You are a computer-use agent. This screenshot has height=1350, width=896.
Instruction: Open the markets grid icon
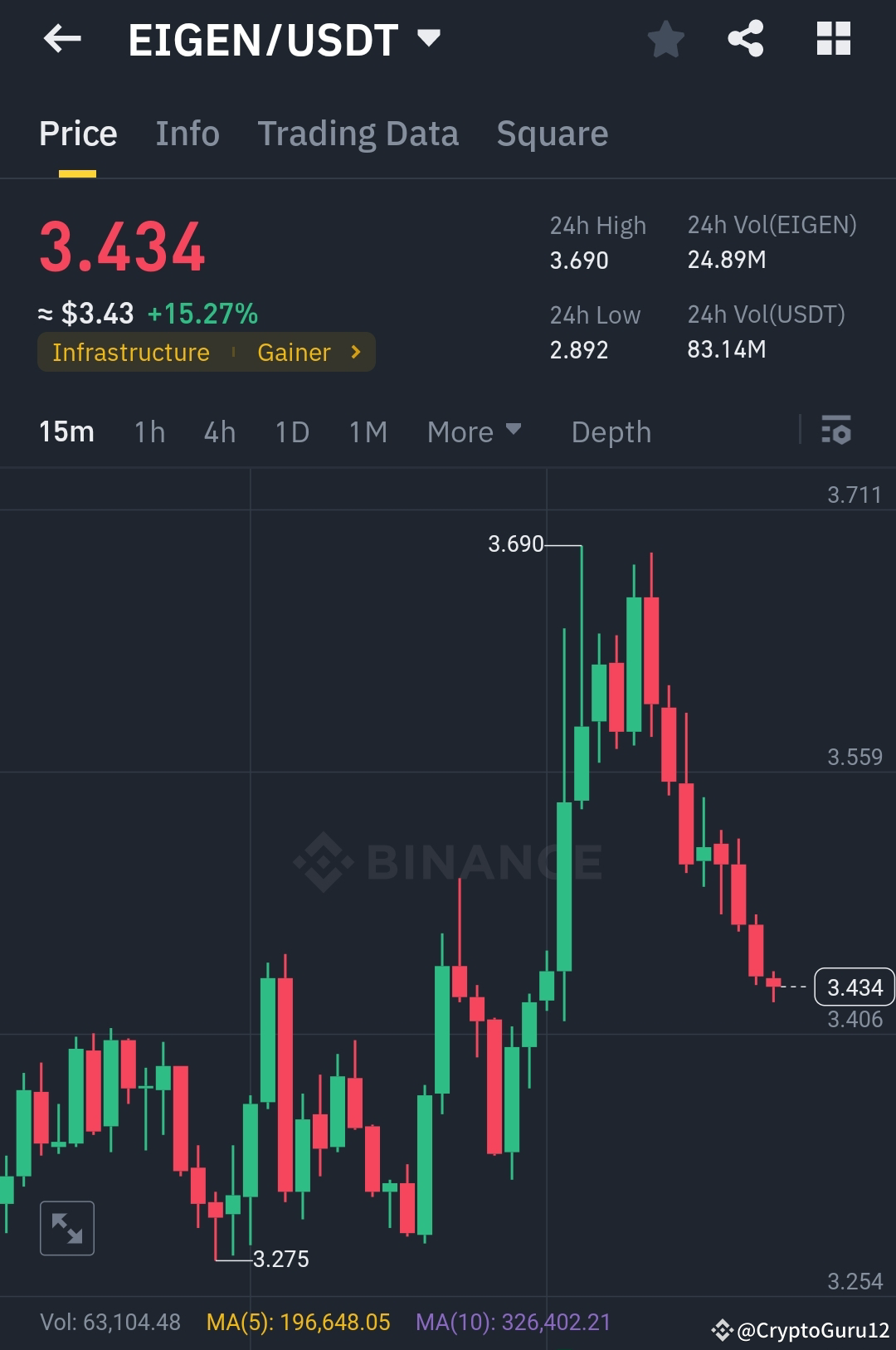click(832, 38)
